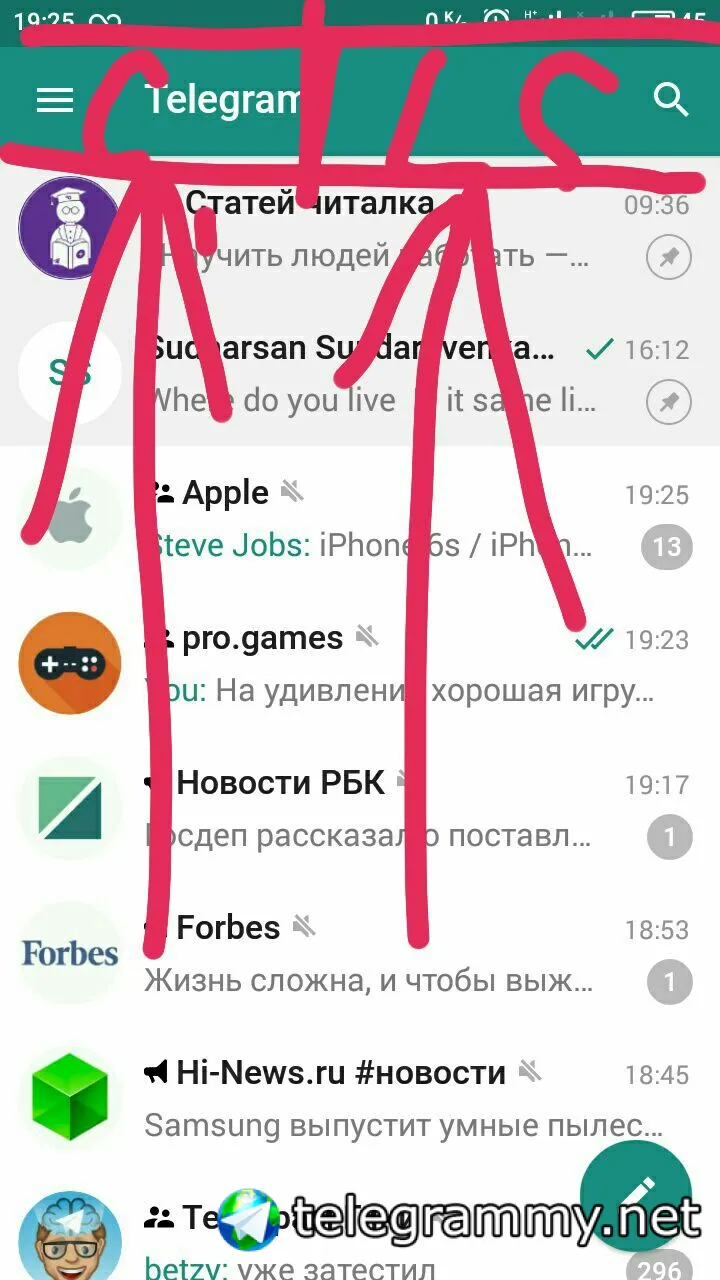Open the hamburger navigation drawer

(55, 100)
